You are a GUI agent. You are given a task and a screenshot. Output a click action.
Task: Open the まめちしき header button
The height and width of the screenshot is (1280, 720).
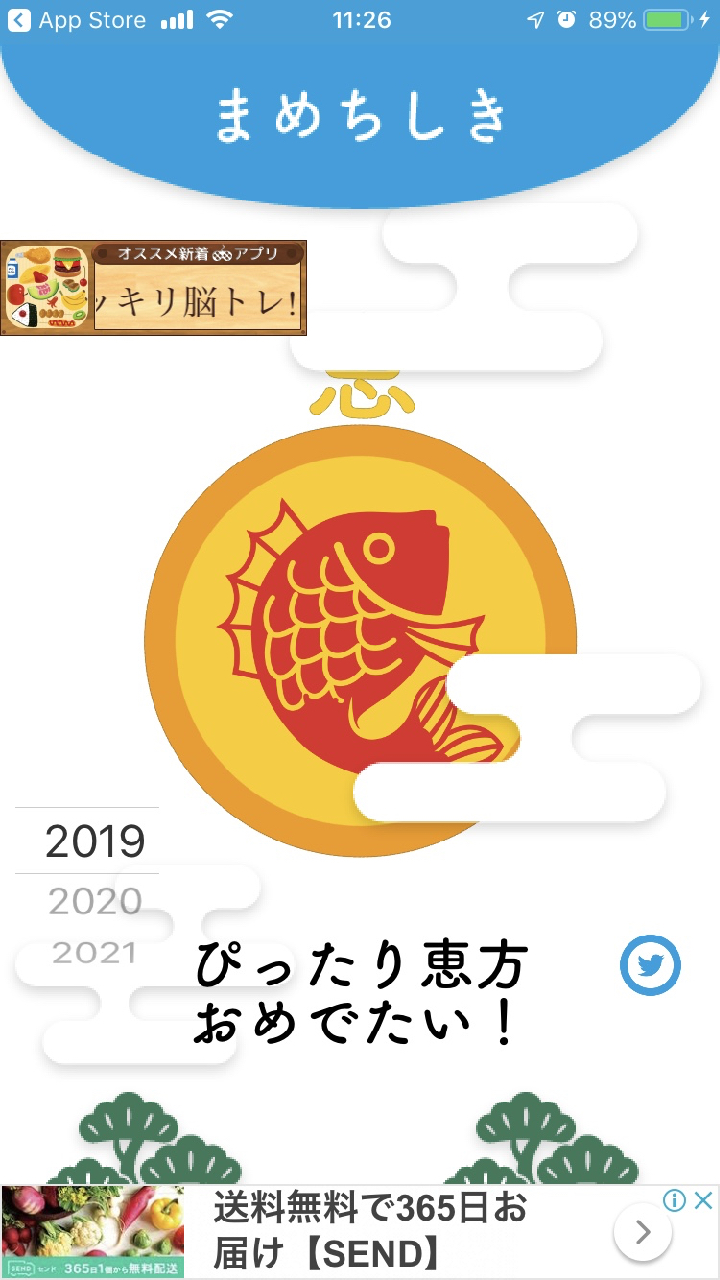click(x=360, y=117)
